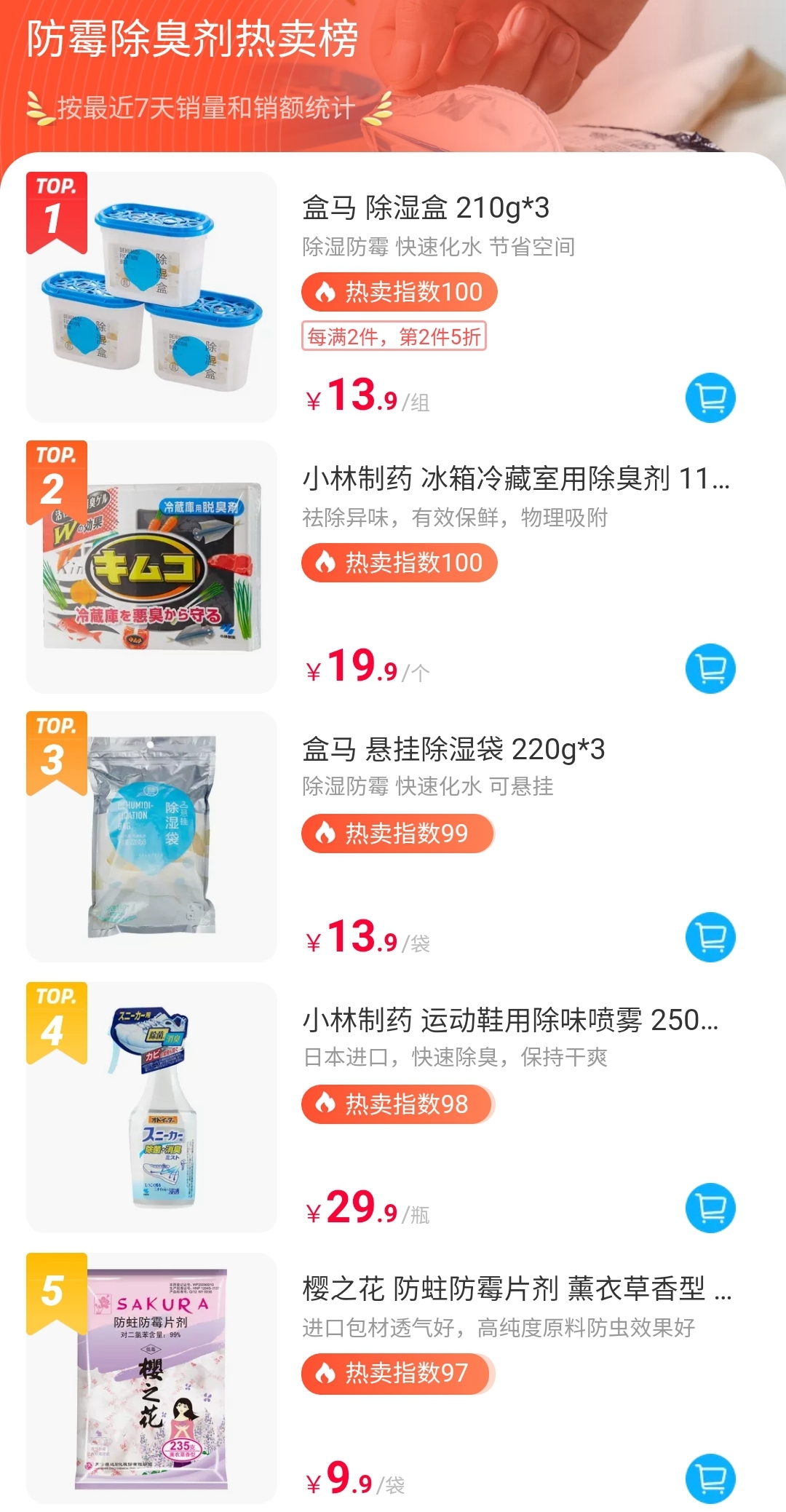Add 盒马 除湿盒 210g*3 to cart
This screenshot has width=786, height=1512.
pos(710,397)
